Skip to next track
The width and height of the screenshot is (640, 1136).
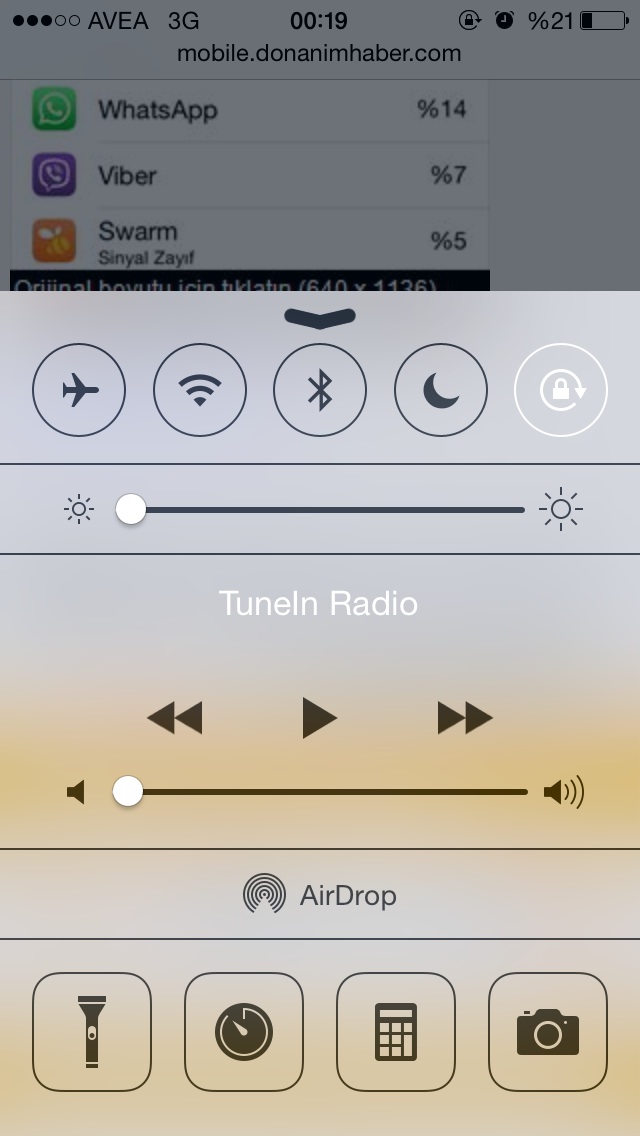pos(465,718)
